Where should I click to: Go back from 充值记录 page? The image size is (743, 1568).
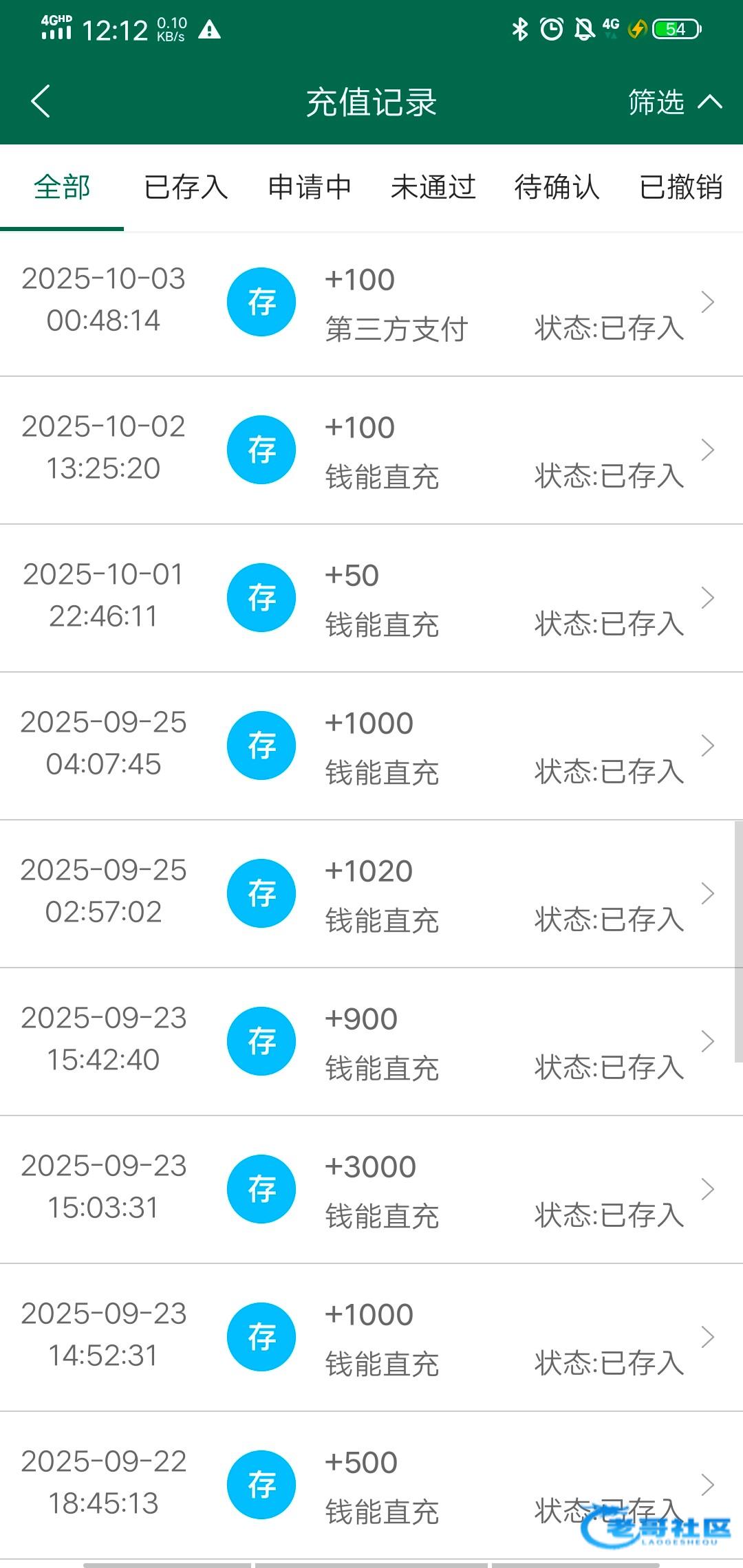coord(41,102)
